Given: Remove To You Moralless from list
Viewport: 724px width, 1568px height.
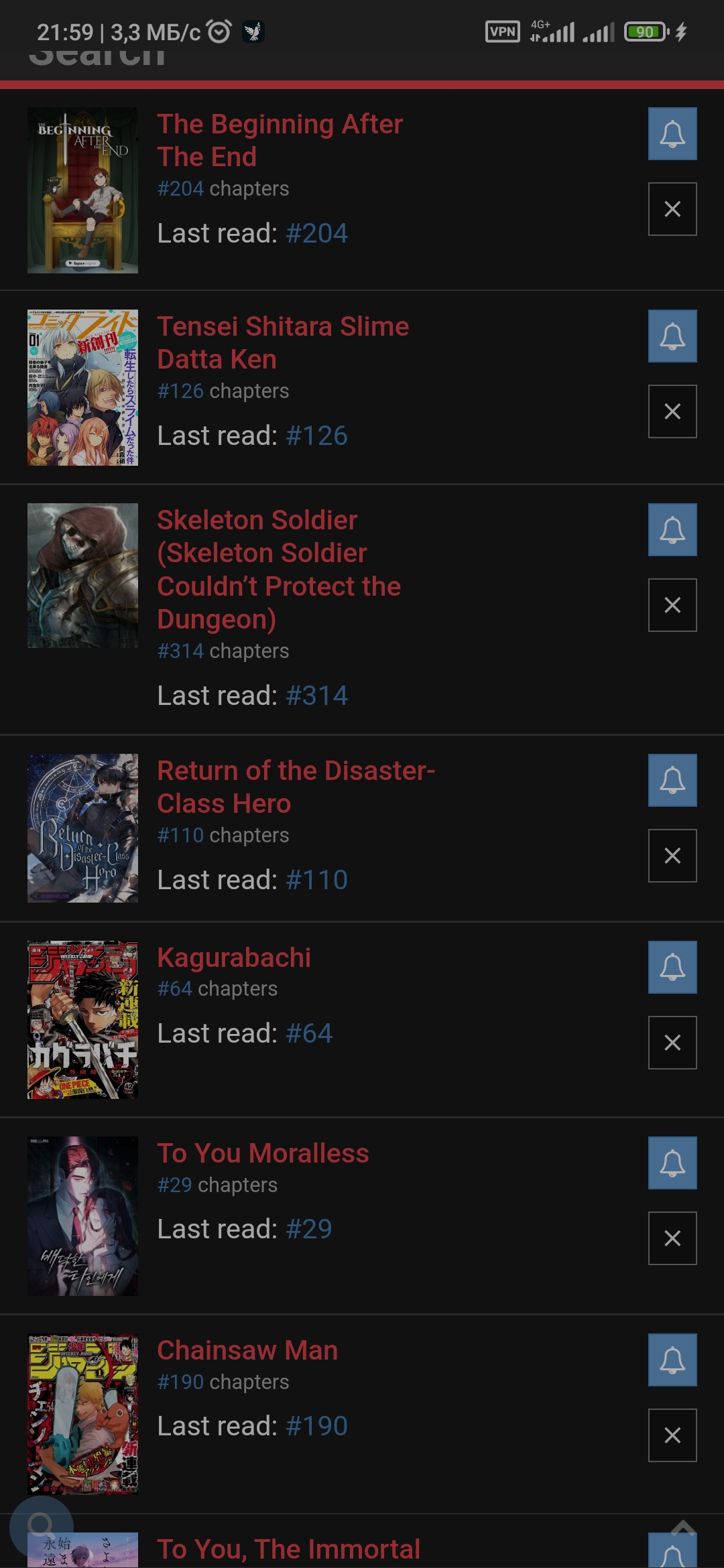Looking at the screenshot, I should click(672, 1238).
